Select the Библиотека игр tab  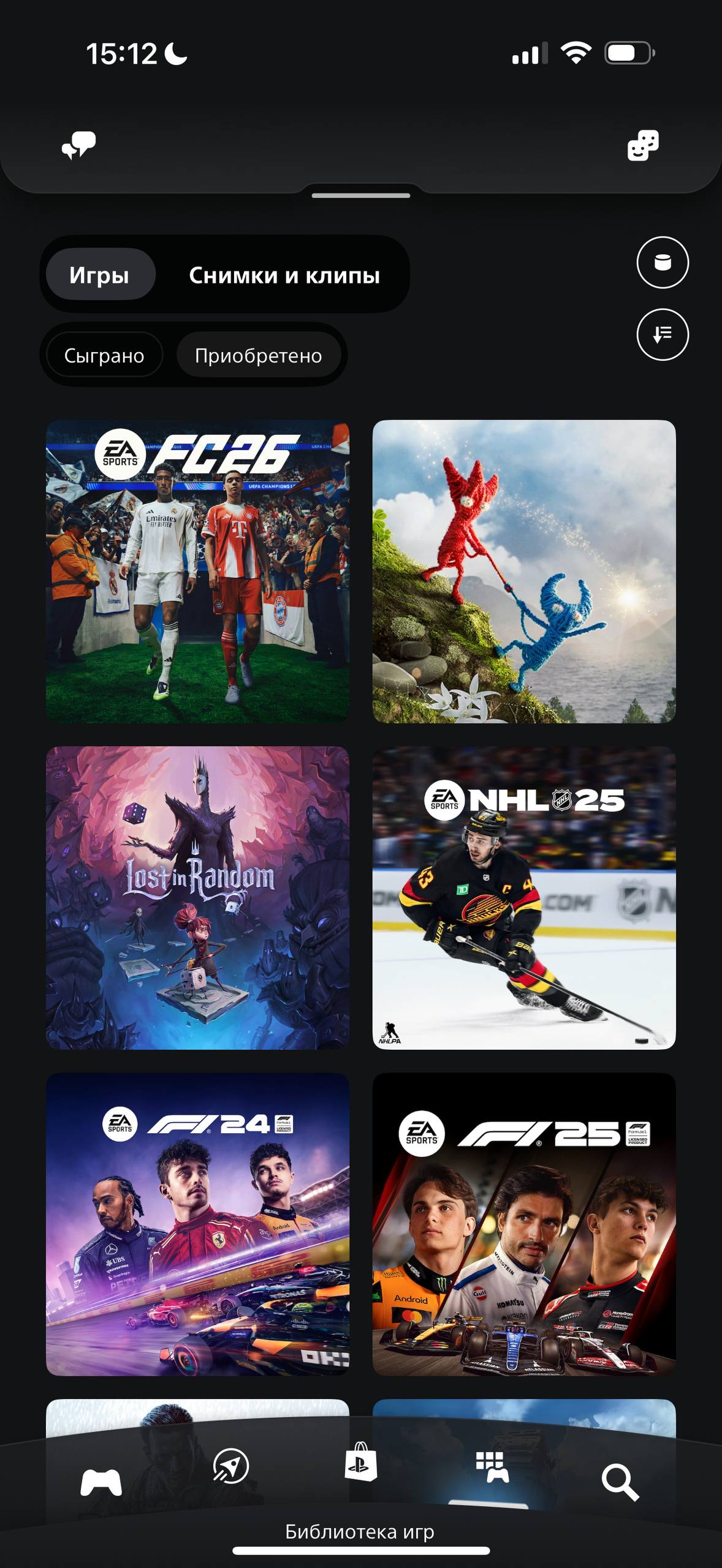click(492, 1468)
